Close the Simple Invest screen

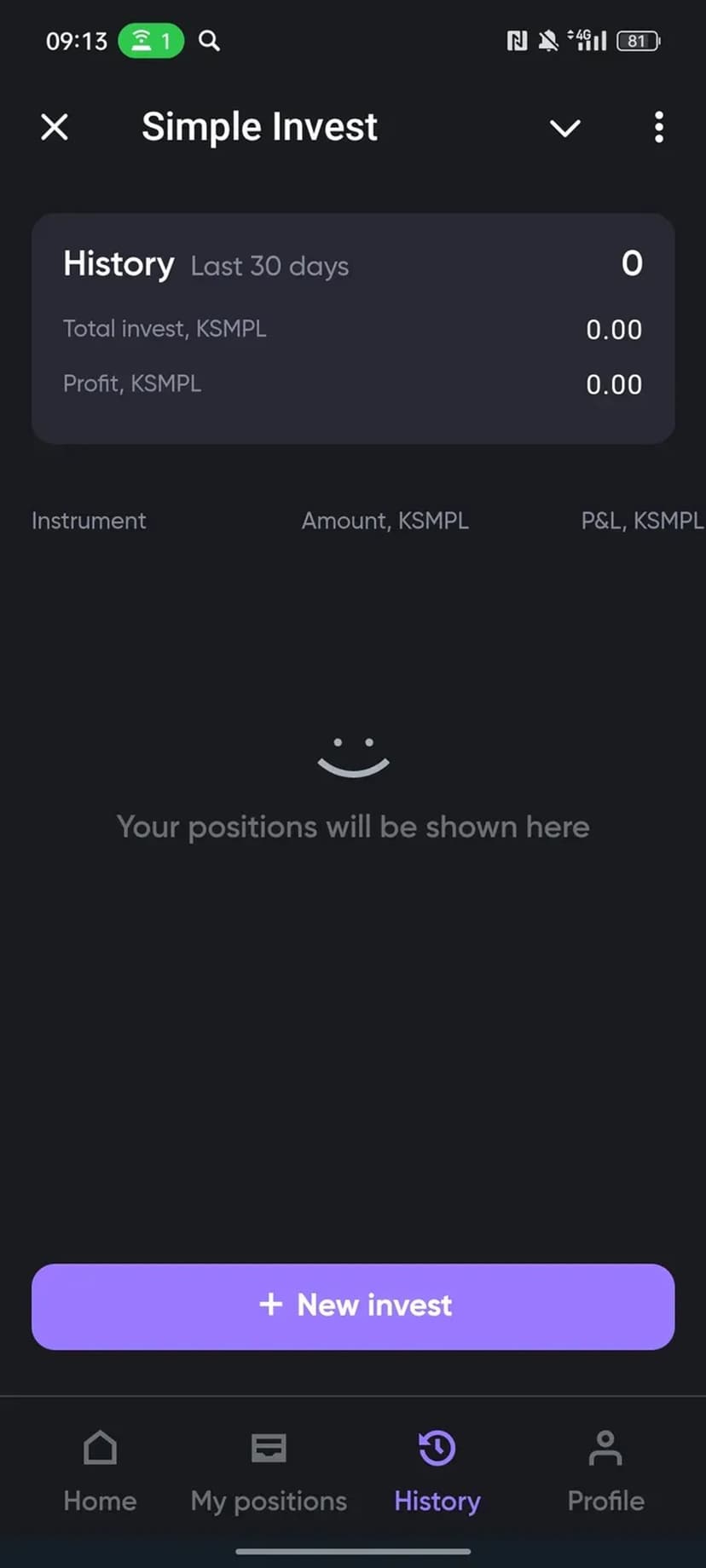point(55,128)
